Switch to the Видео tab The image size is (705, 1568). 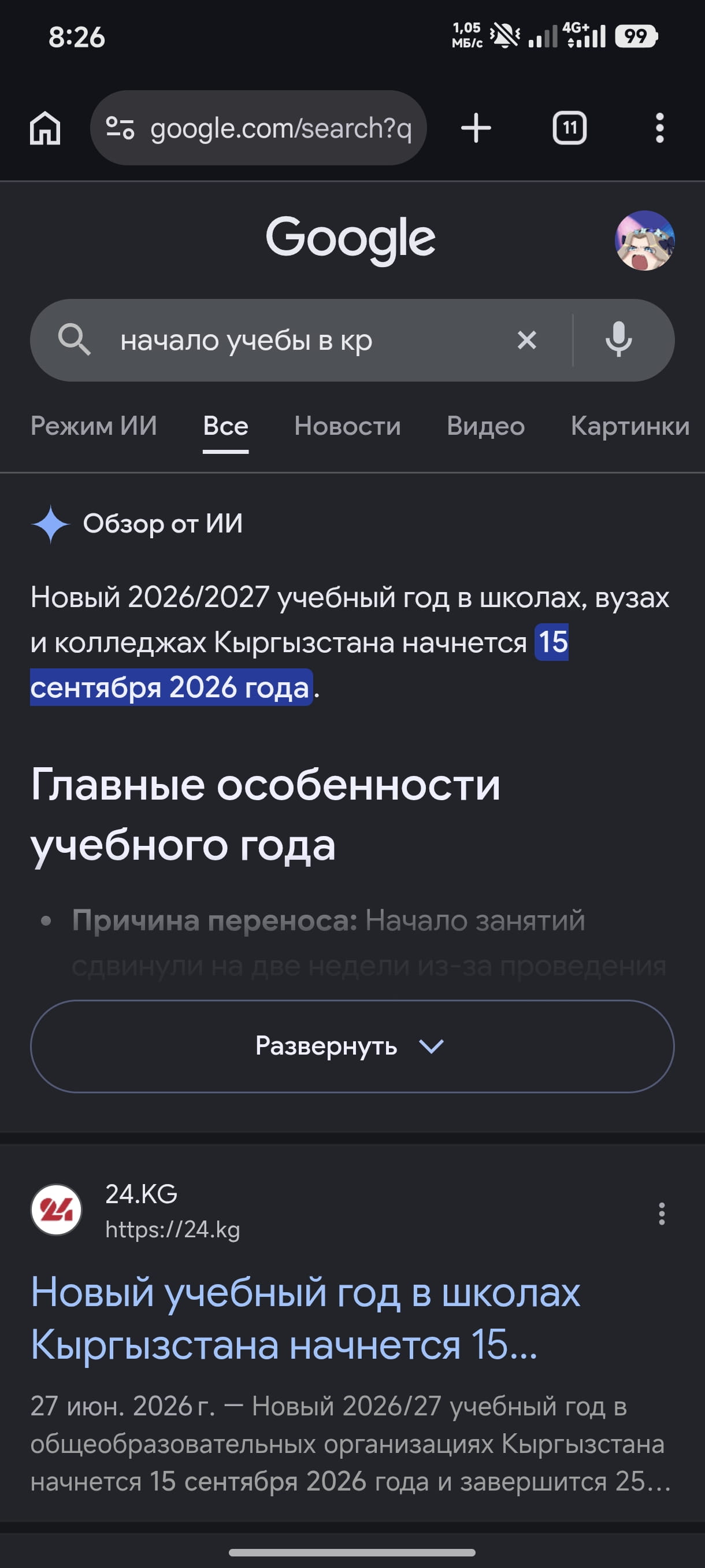(485, 426)
